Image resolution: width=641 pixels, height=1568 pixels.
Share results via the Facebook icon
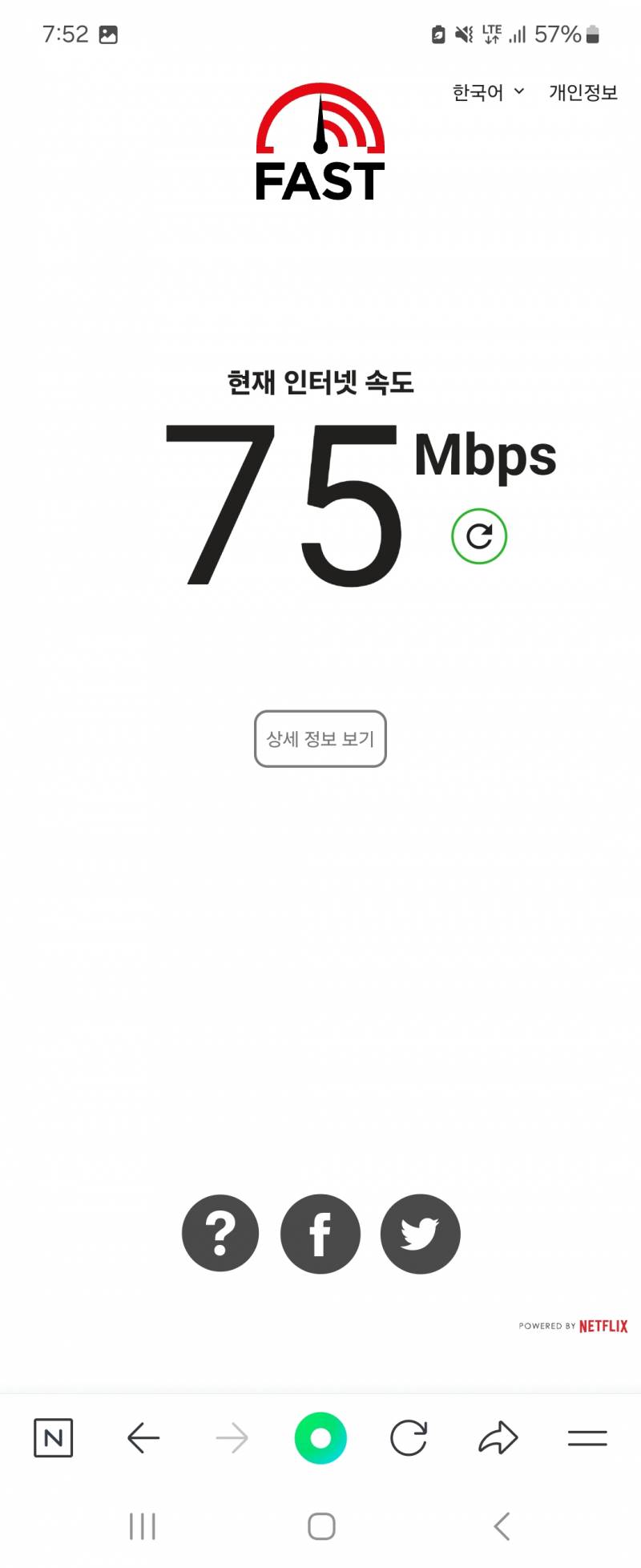(x=320, y=1233)
